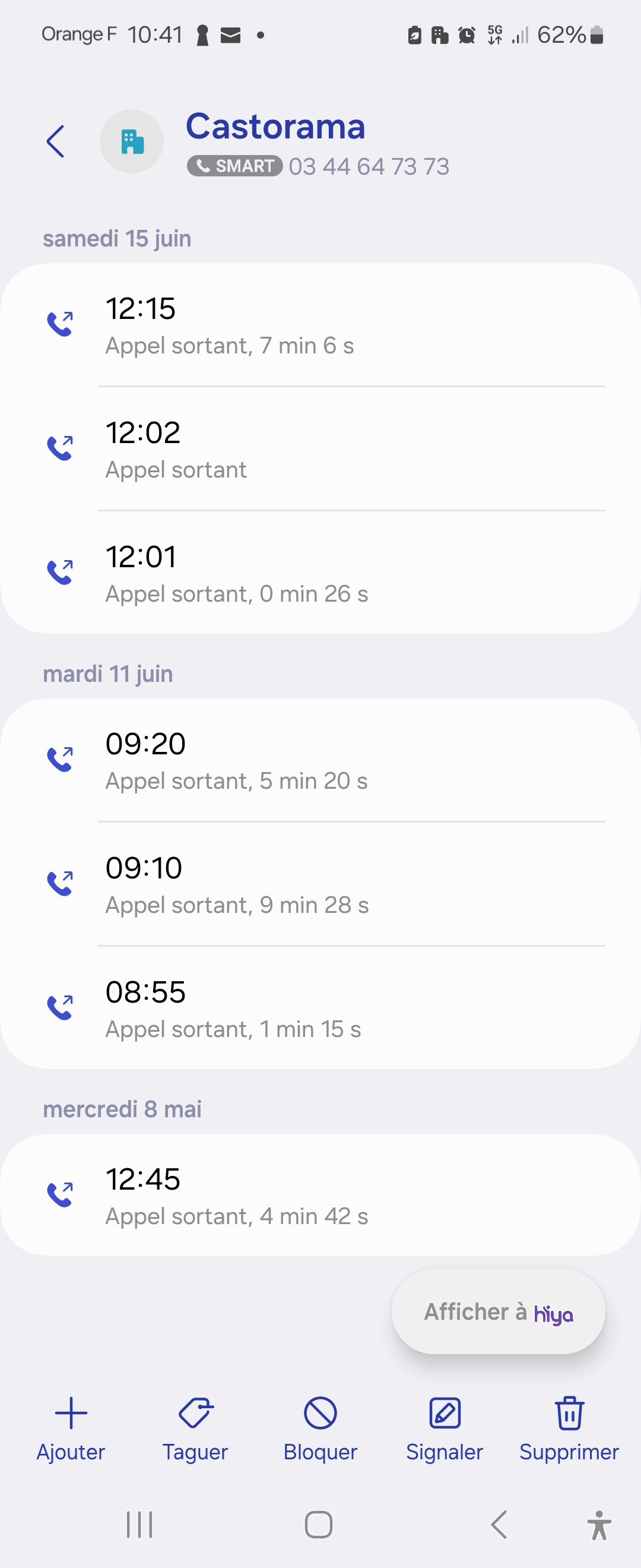Image resolution: width=641 pixels, height=1568 pixels.
Task: Tag this number with Taguer
Action: [x=195, y=1428]
